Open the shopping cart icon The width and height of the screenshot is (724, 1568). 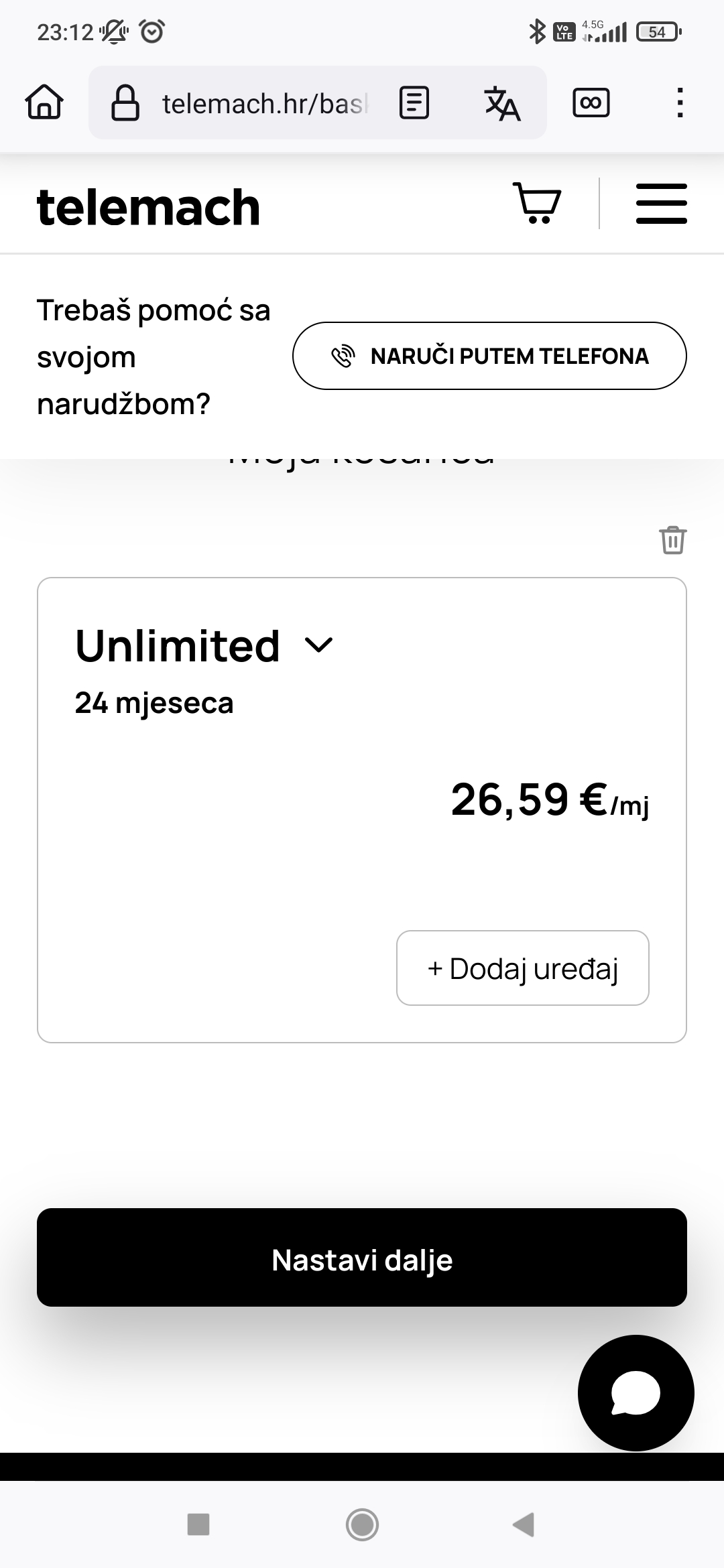[x=537, y=203]
